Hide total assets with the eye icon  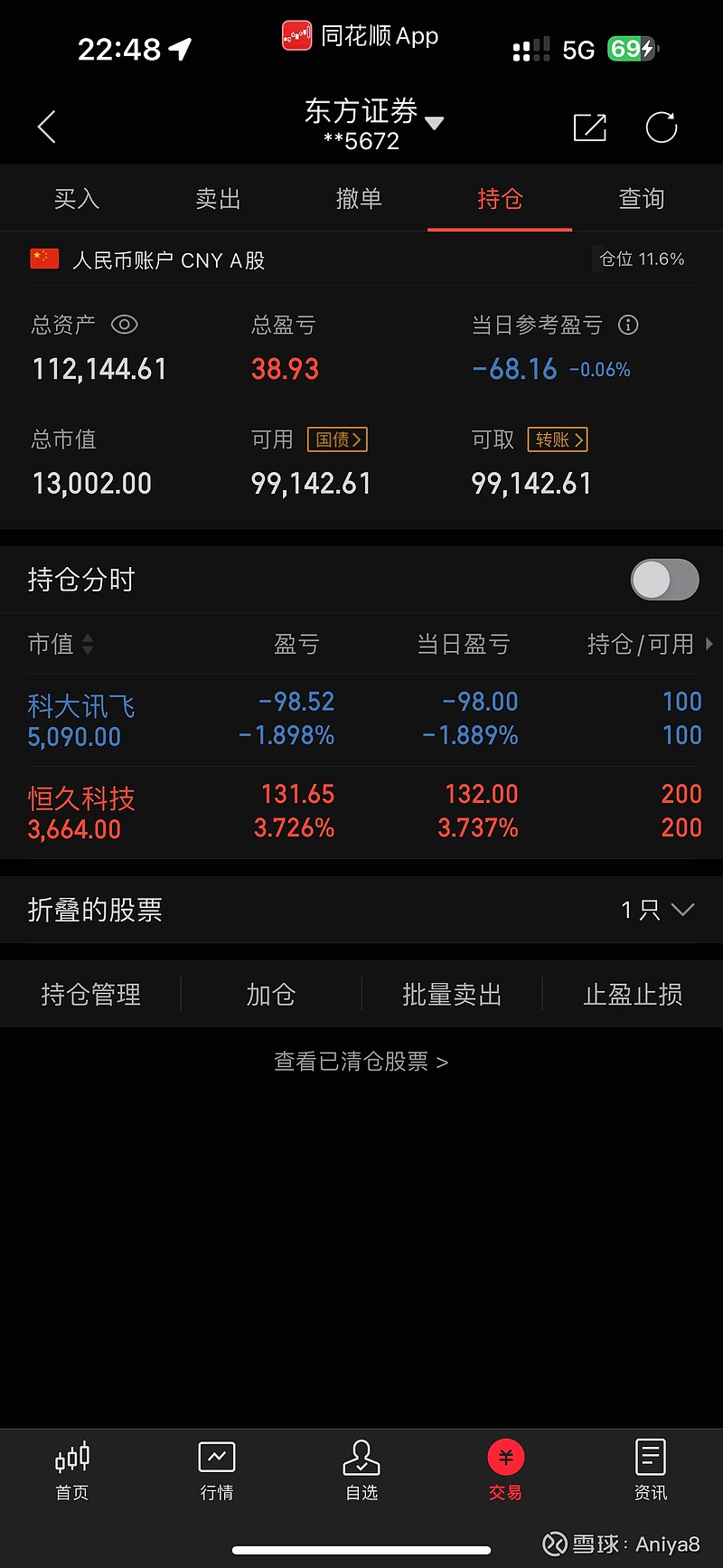point(124,325)
